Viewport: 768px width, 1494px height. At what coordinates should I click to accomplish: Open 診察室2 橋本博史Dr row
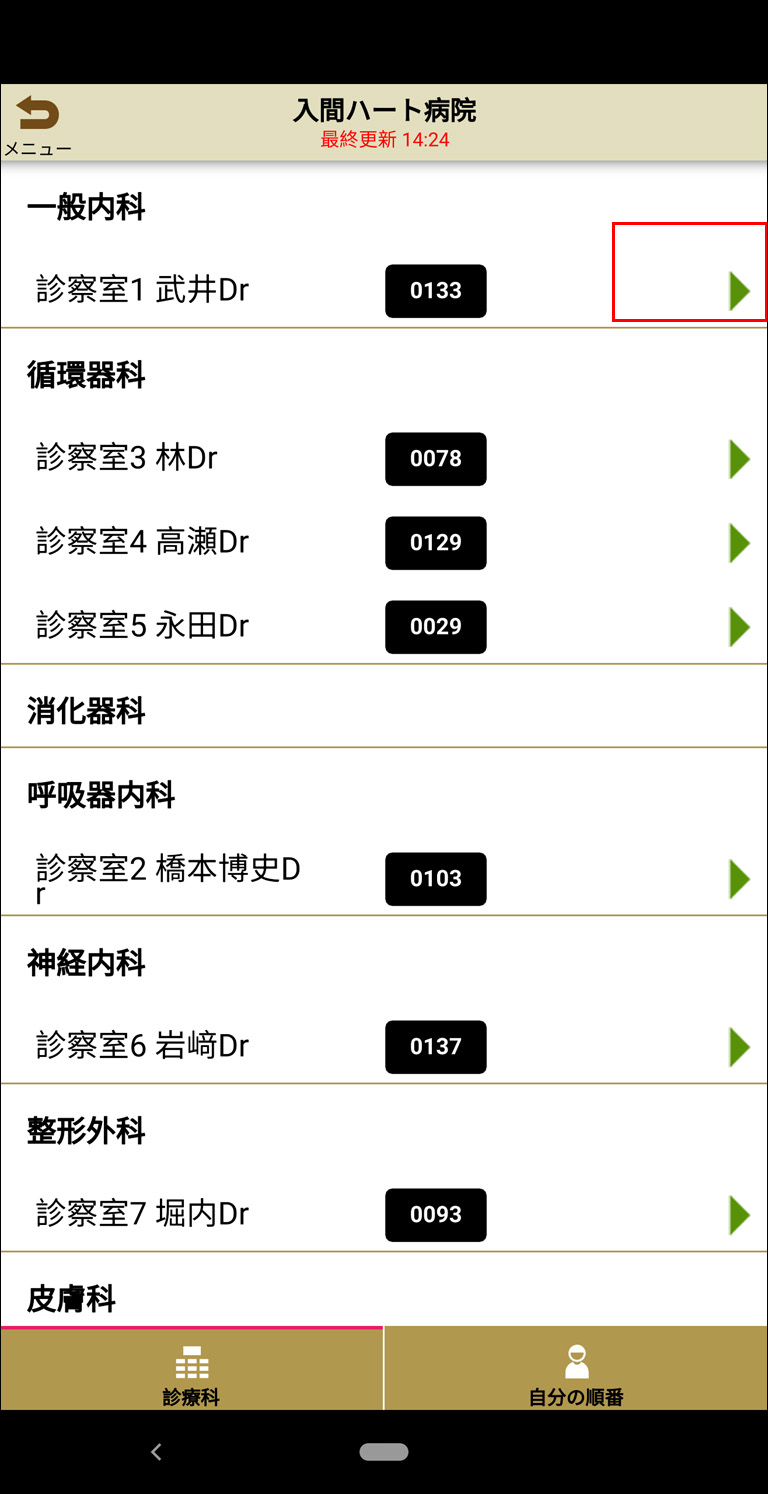click(x=384, y=878)
